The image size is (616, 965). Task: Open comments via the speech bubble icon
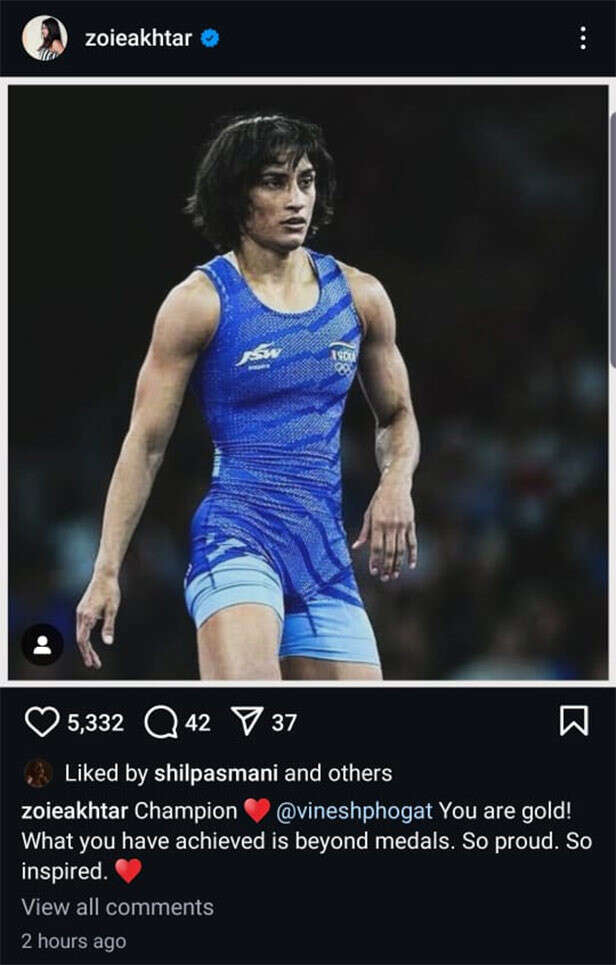point(161,721)
